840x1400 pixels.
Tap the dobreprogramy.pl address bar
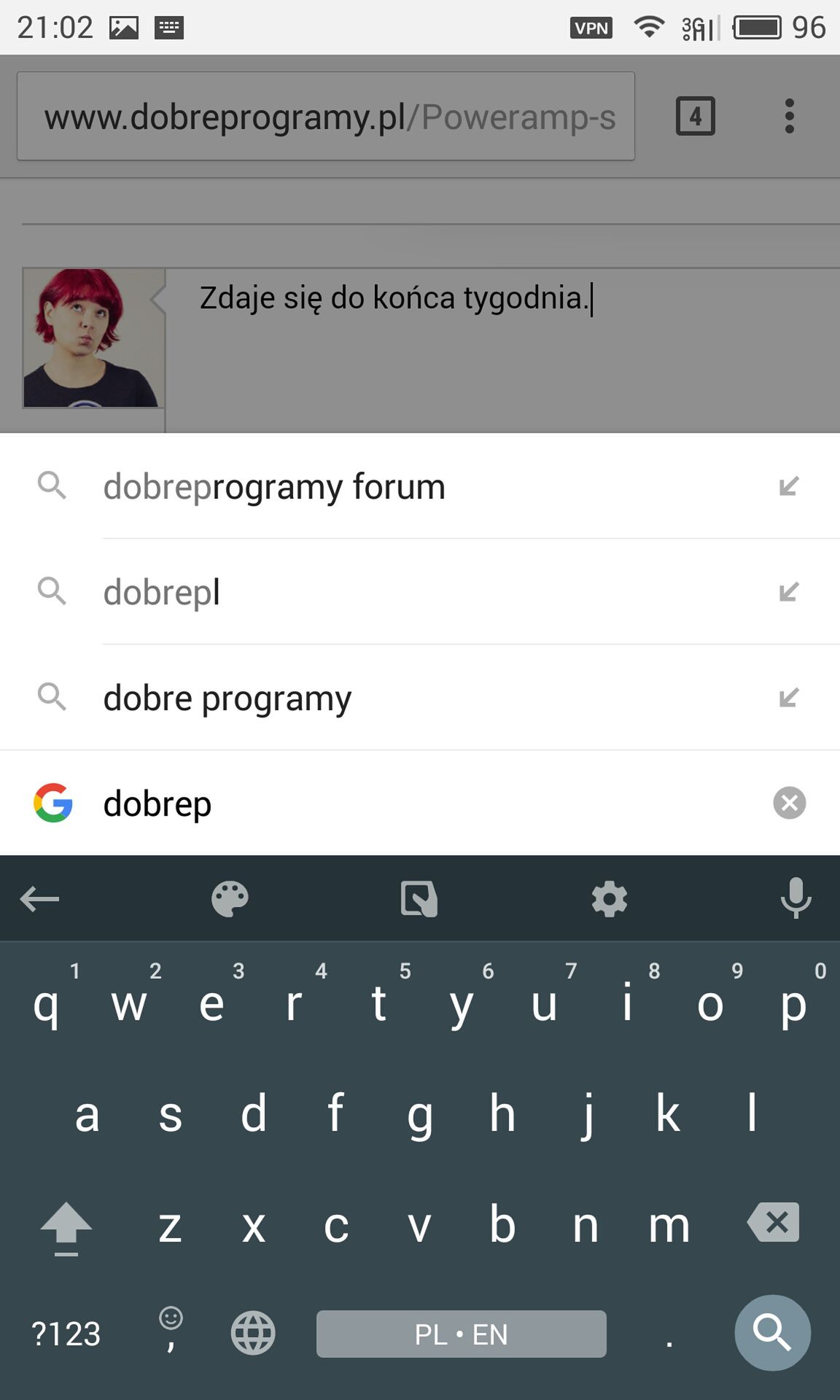pos(326,116)
